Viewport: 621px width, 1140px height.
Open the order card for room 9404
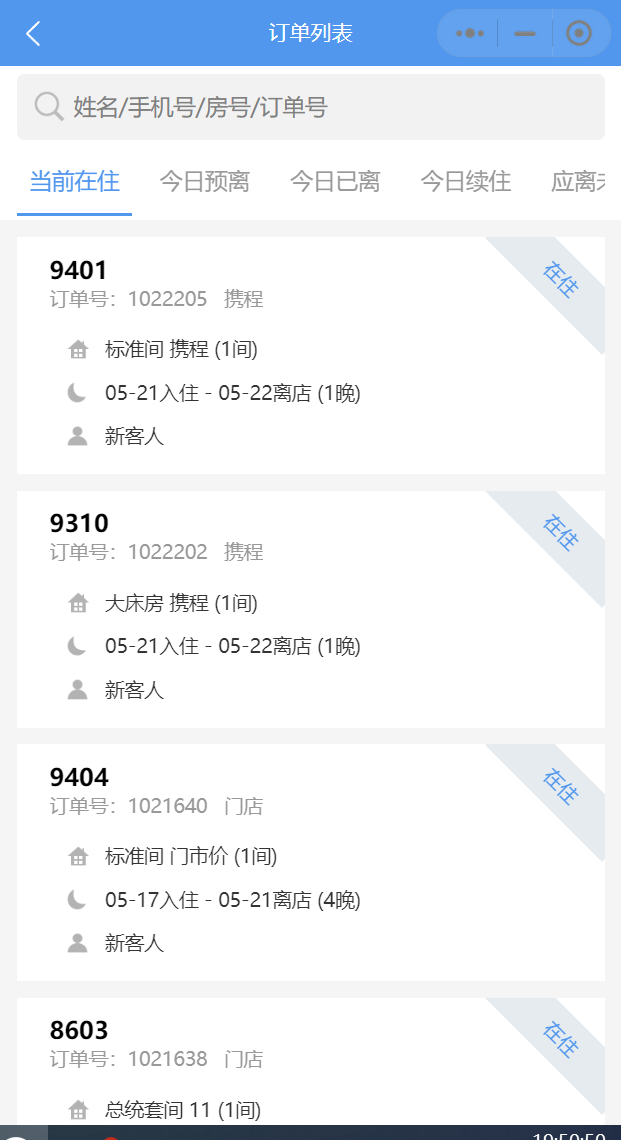click(310, 862)
